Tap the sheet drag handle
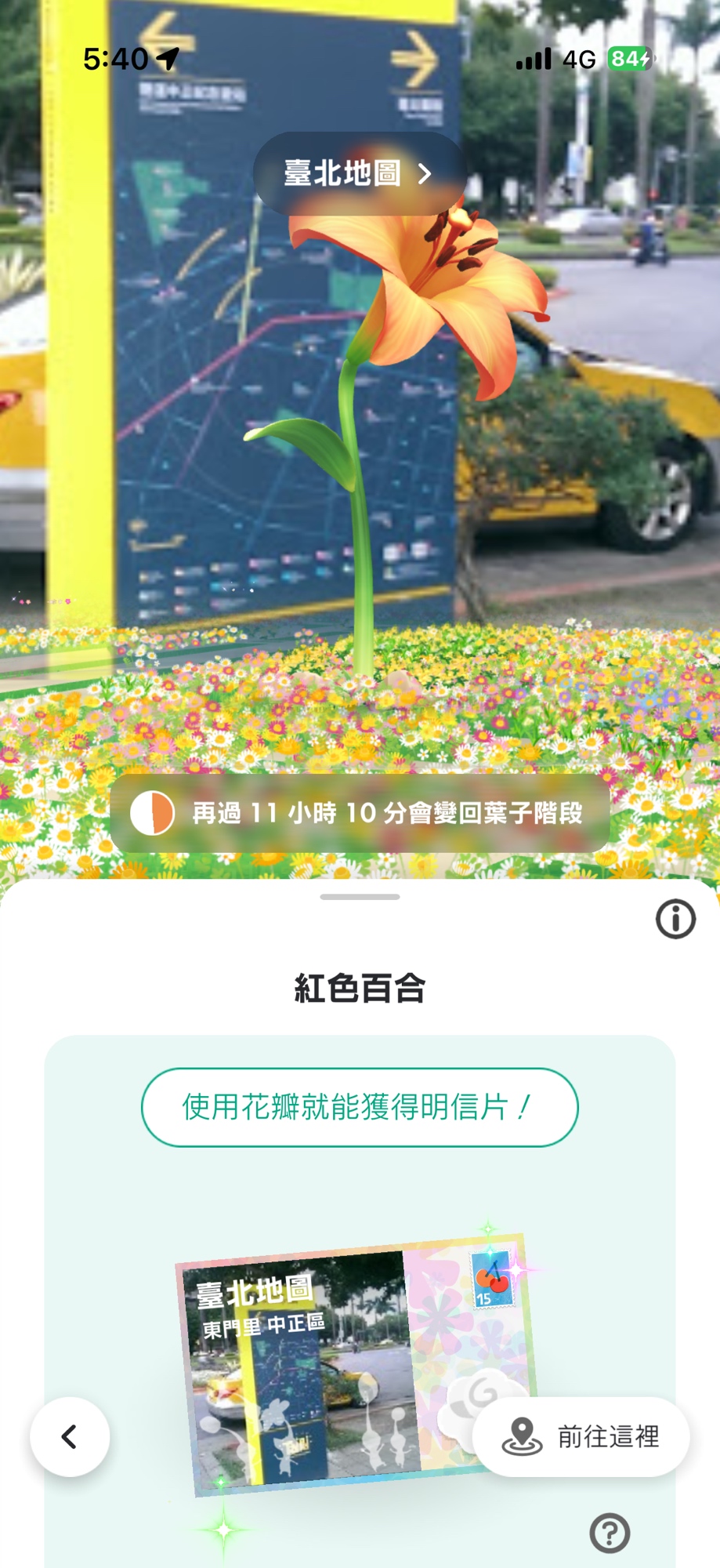The height and width of the screenshot is (1568, 720). pyautogui.click(x=360, y=897)
